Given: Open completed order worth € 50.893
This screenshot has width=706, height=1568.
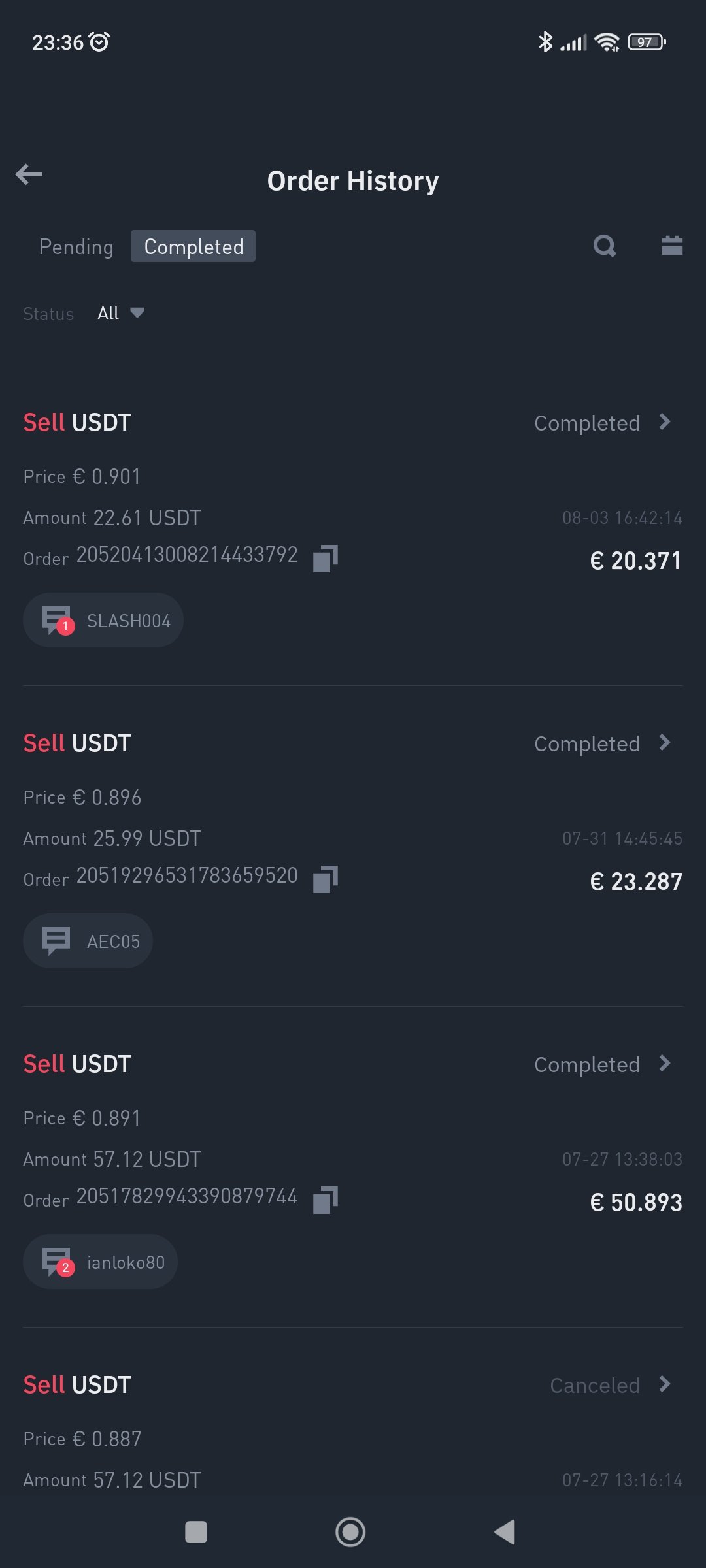Looking at the screenshot, I should [603, 1064].
